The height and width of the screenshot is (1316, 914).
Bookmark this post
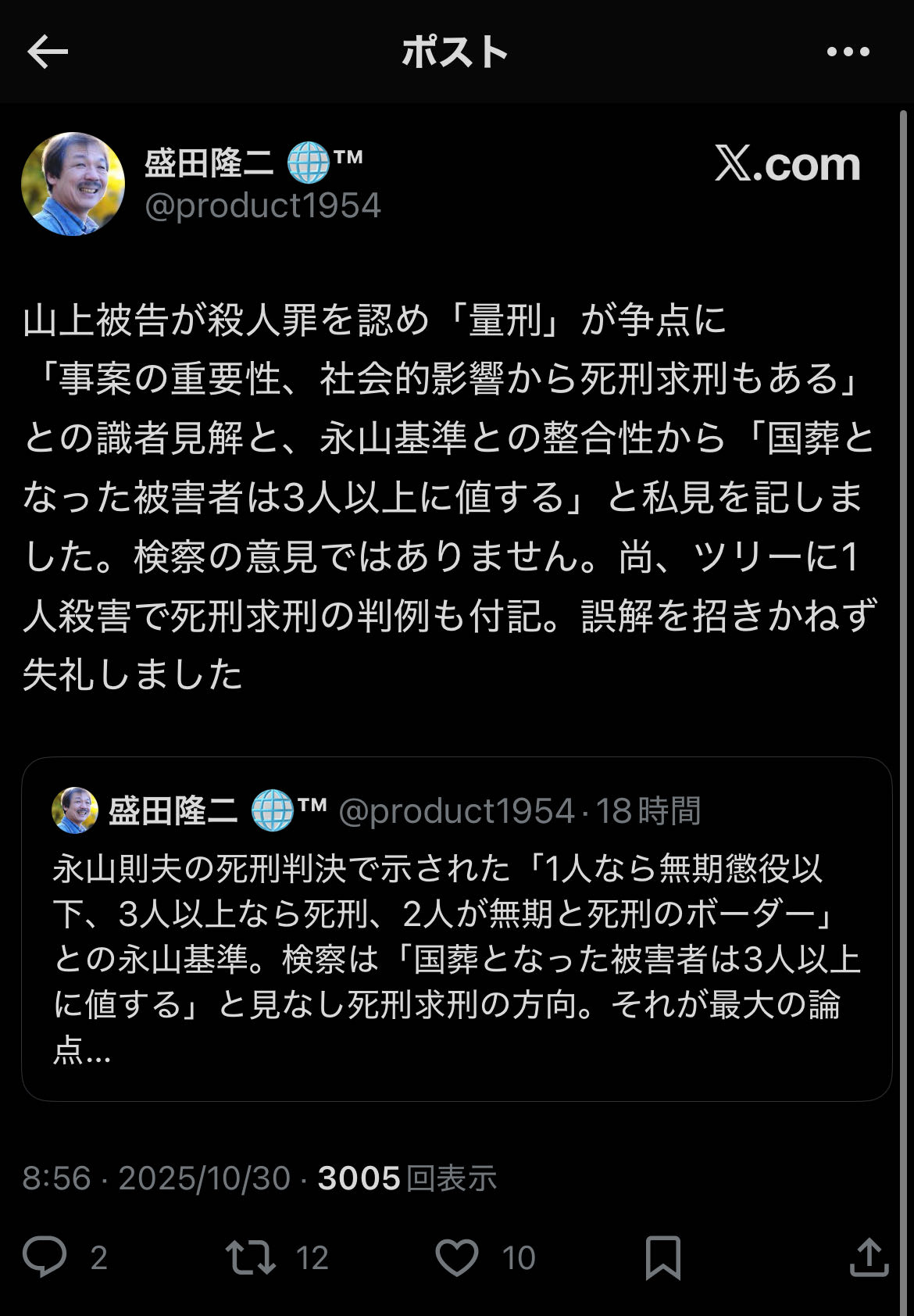[x=662, y=1257]
